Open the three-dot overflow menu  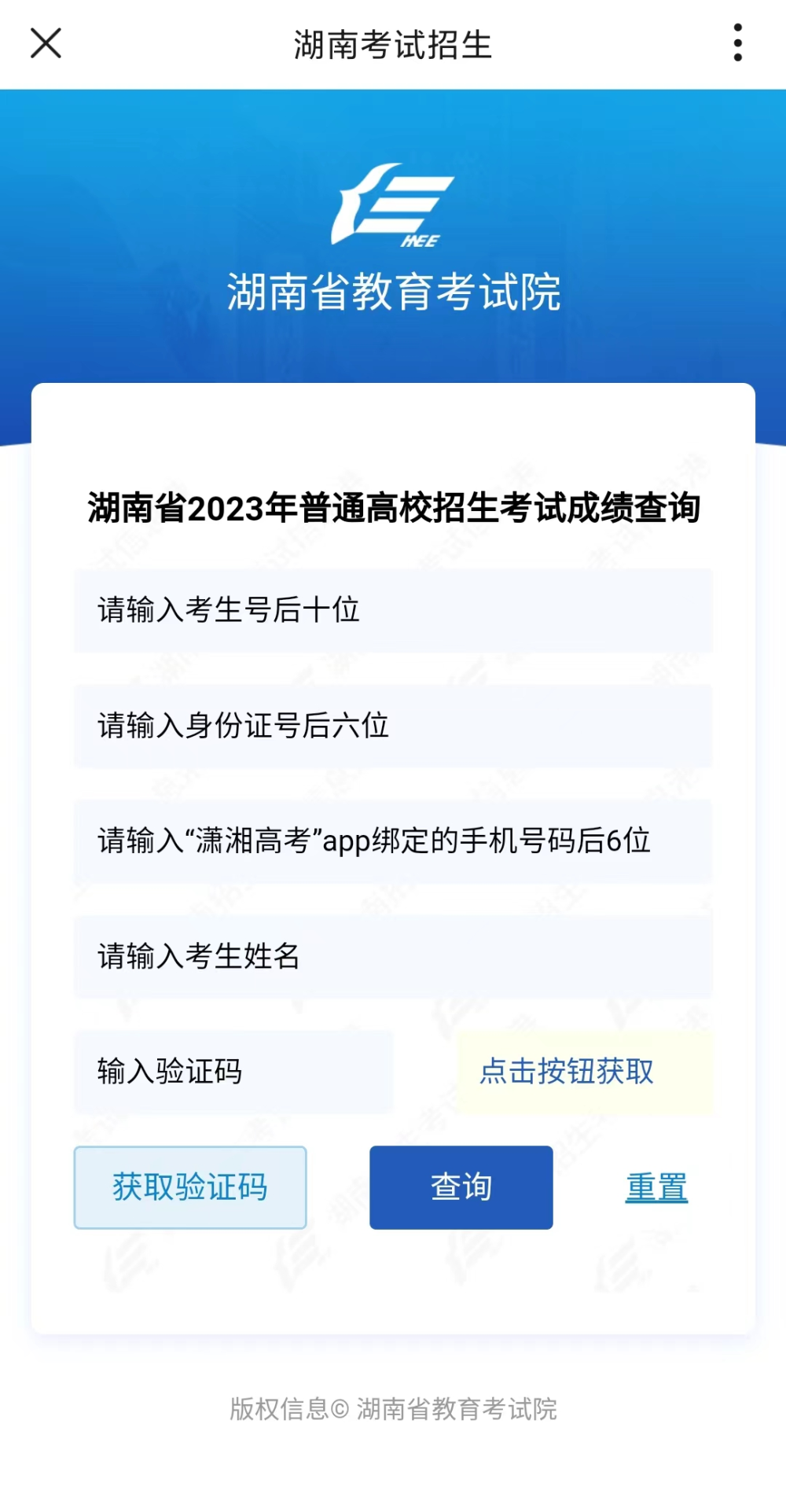pos(737,43)
